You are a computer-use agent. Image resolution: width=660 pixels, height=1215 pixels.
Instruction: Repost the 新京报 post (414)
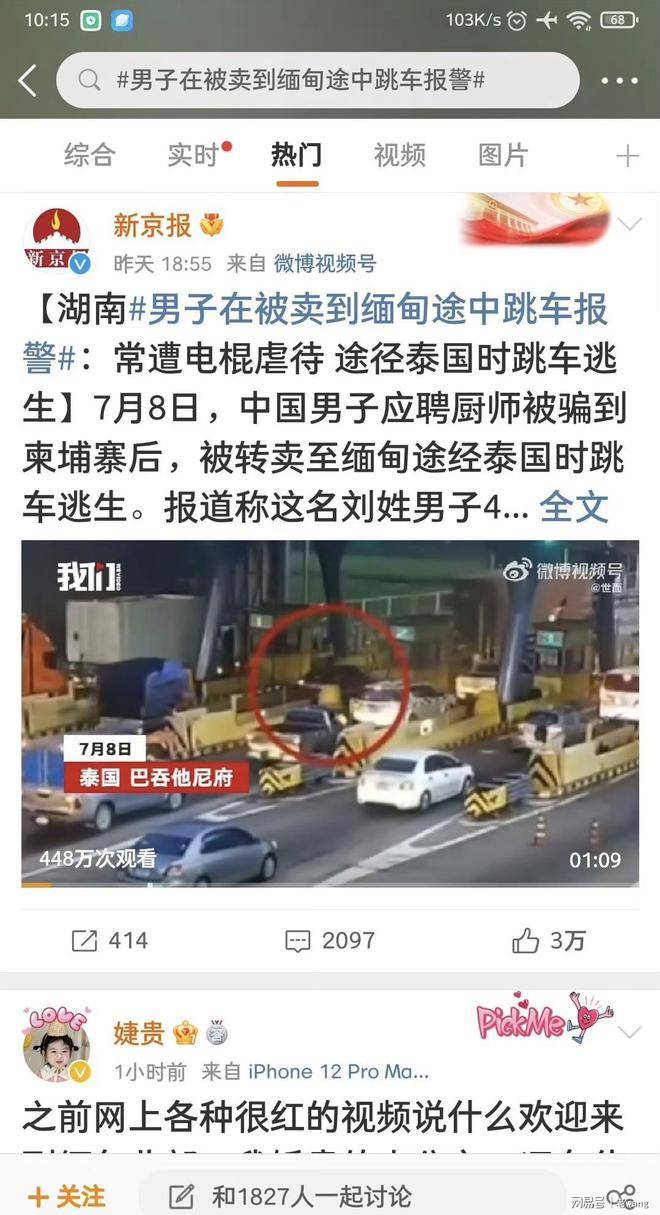click(110, 940)
